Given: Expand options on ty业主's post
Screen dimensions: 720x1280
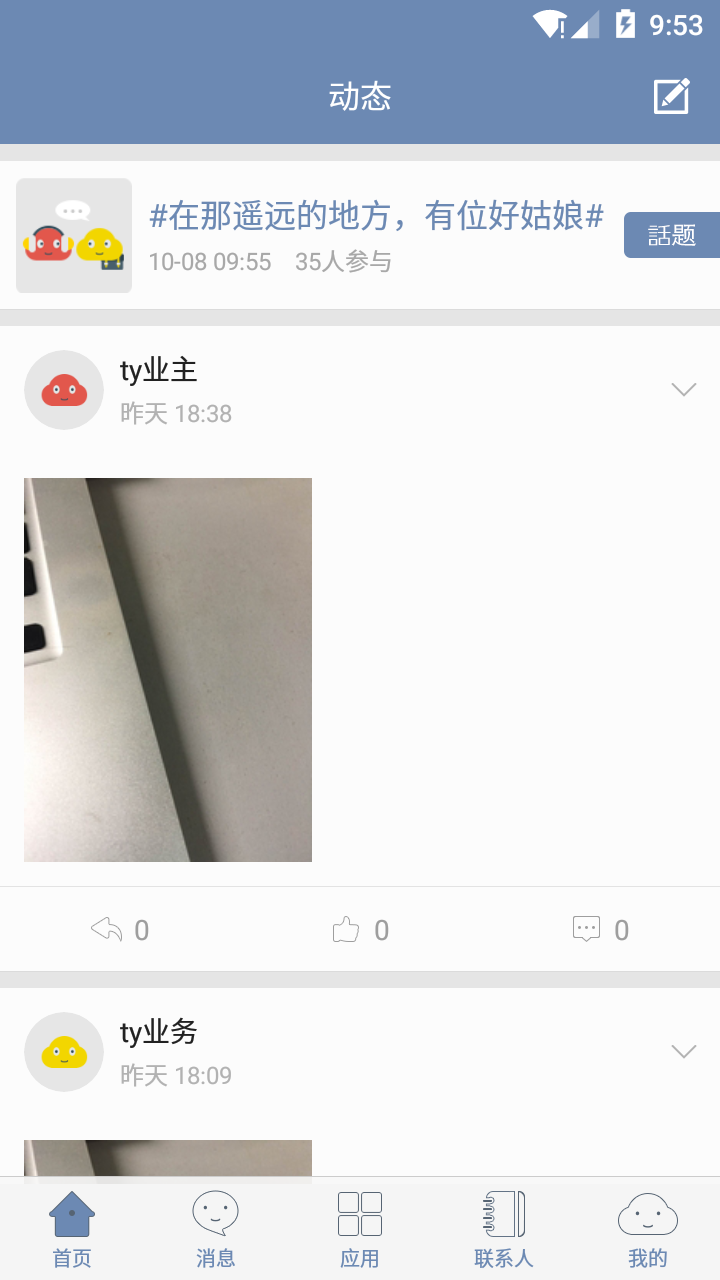Looking at the screenshot, I should [684, 390].
